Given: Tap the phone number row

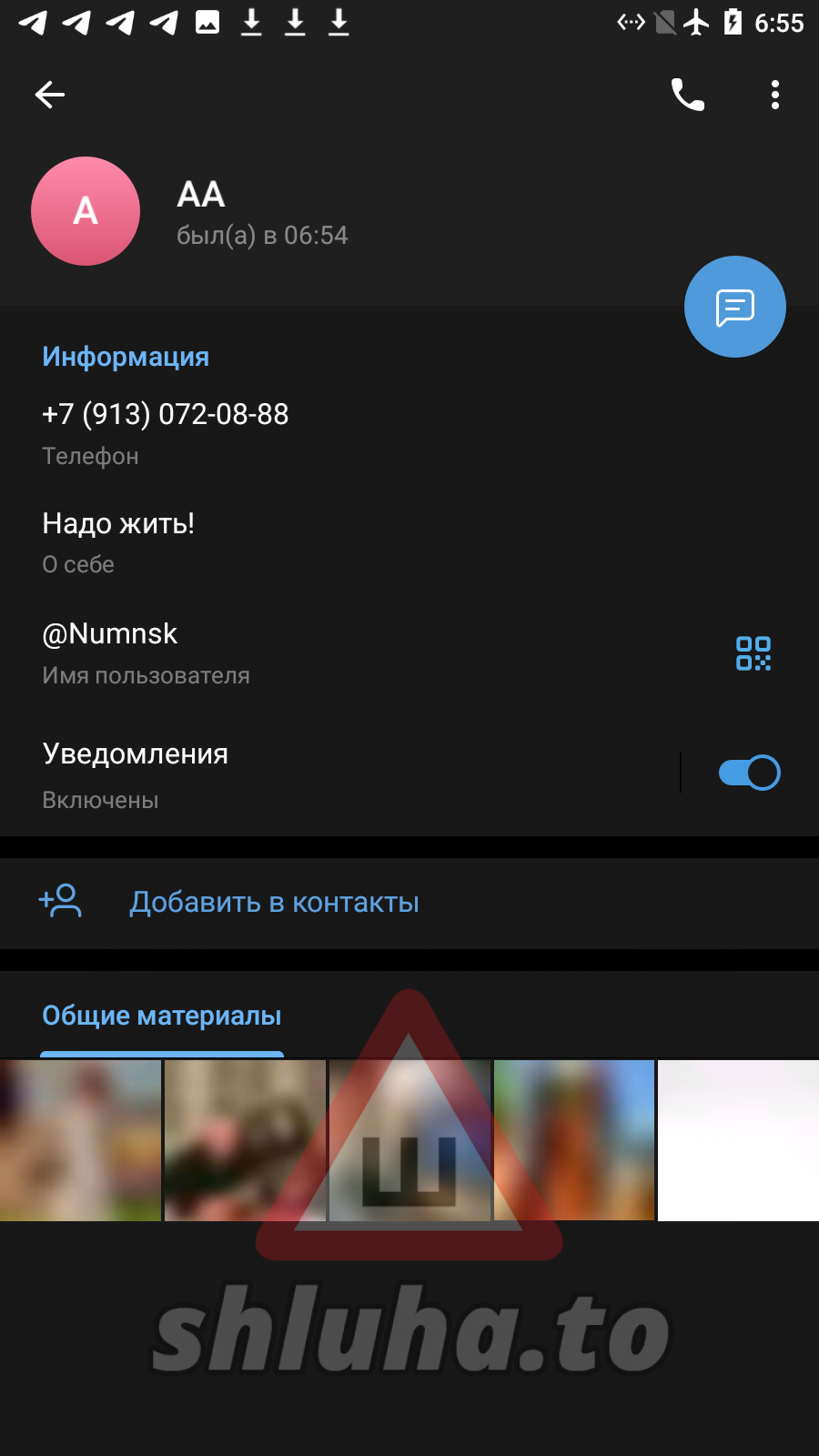Looking at the screenshot, I should click(409, 433).
